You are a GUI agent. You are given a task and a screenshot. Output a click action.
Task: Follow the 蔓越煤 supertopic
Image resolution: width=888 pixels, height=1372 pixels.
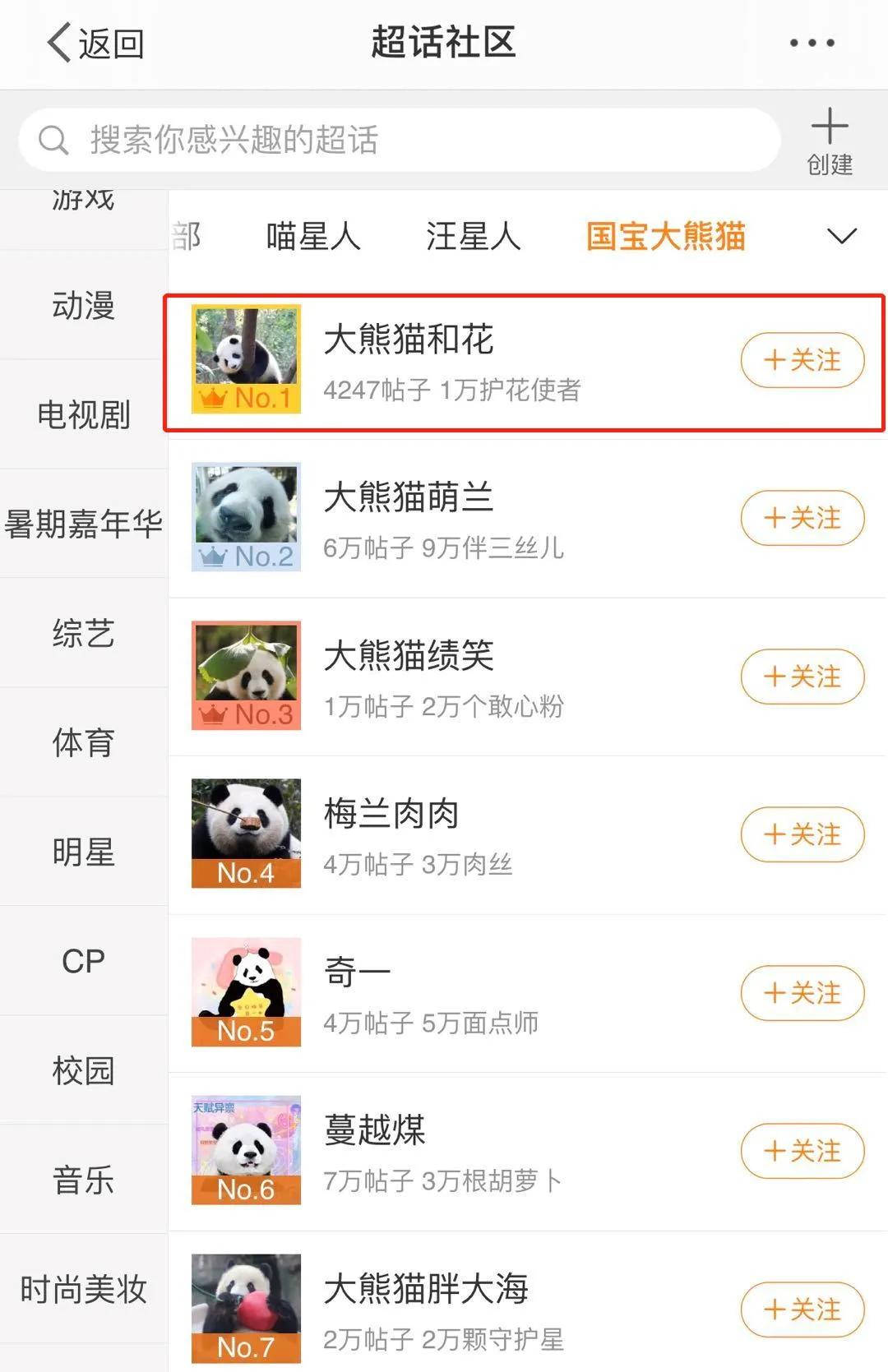(x=802, y=1152)
